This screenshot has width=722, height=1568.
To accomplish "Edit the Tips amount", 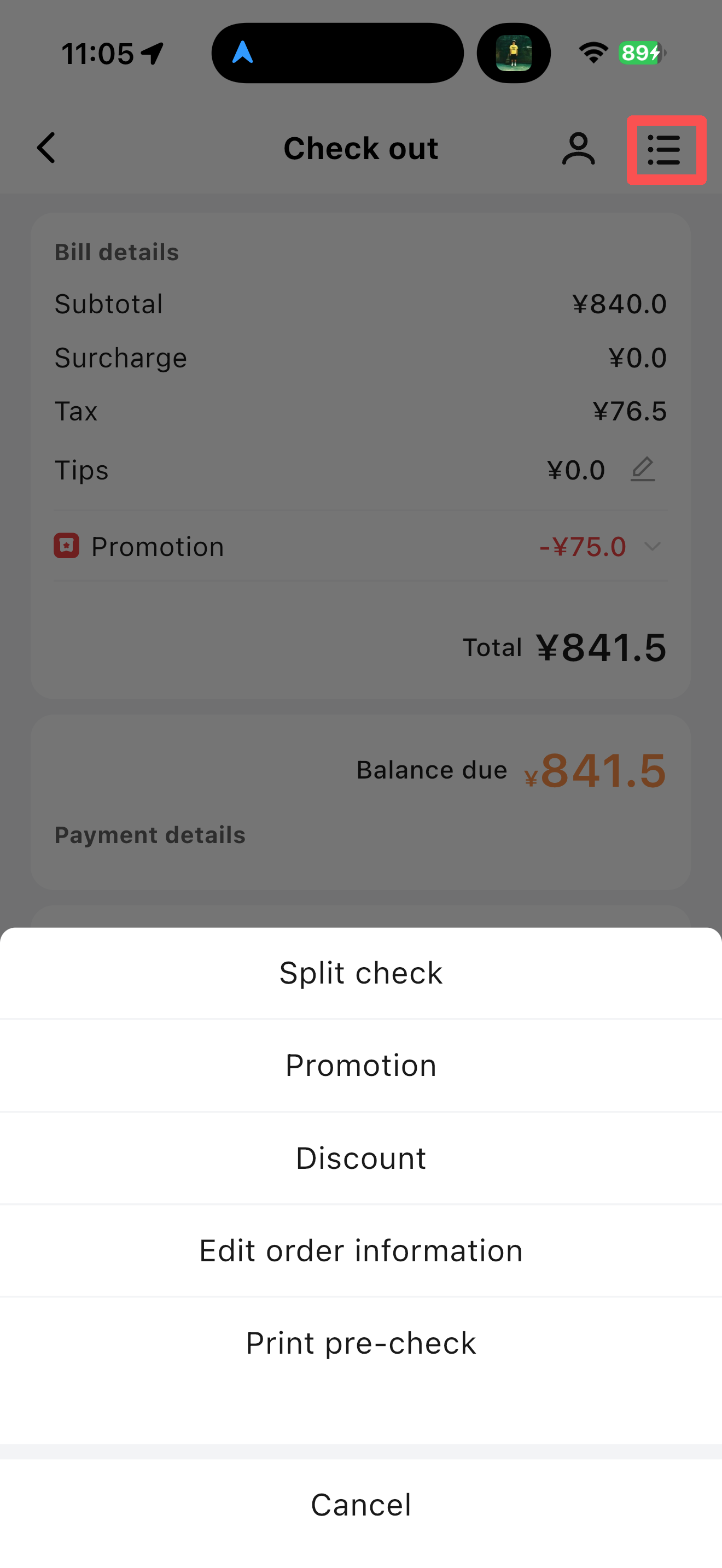I will pos(642,469).
